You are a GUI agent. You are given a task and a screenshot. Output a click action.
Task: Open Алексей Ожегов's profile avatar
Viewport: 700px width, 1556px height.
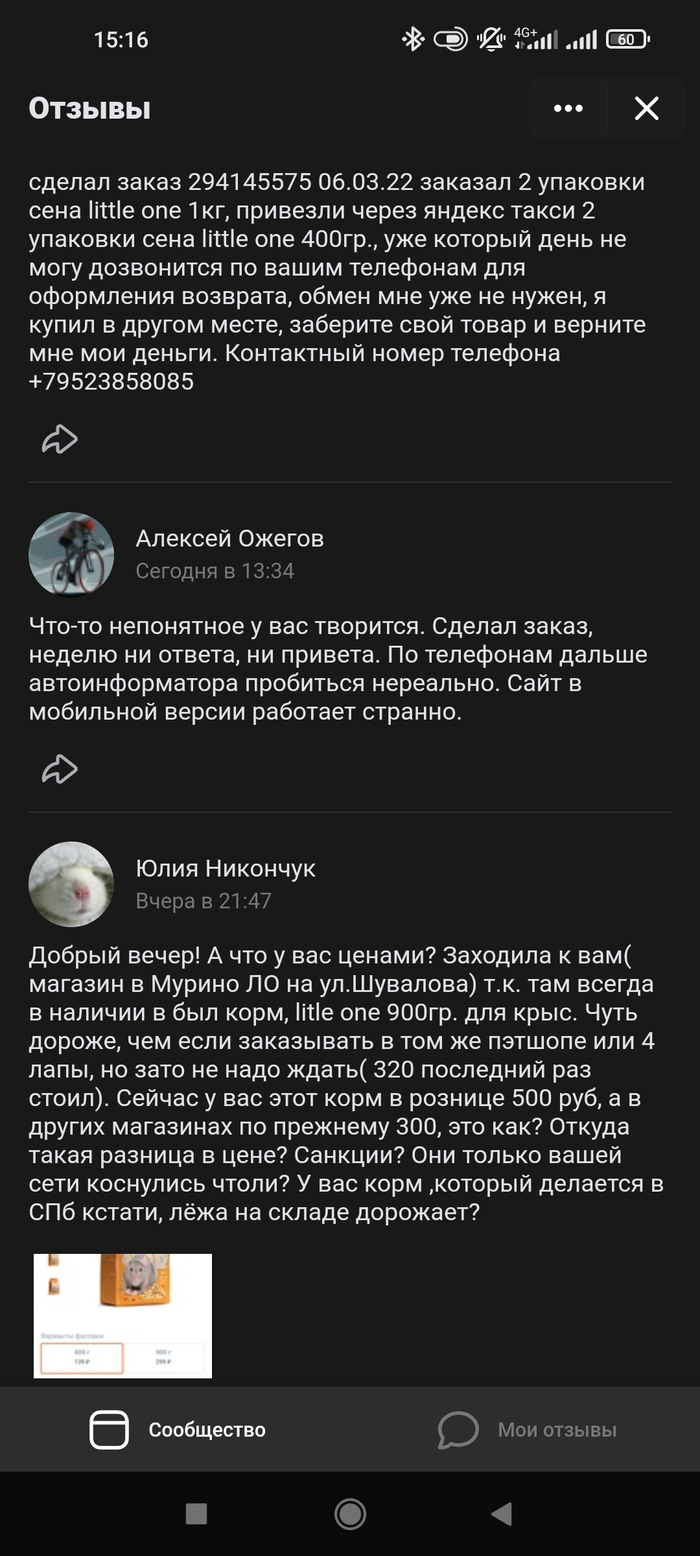[71, 554]
